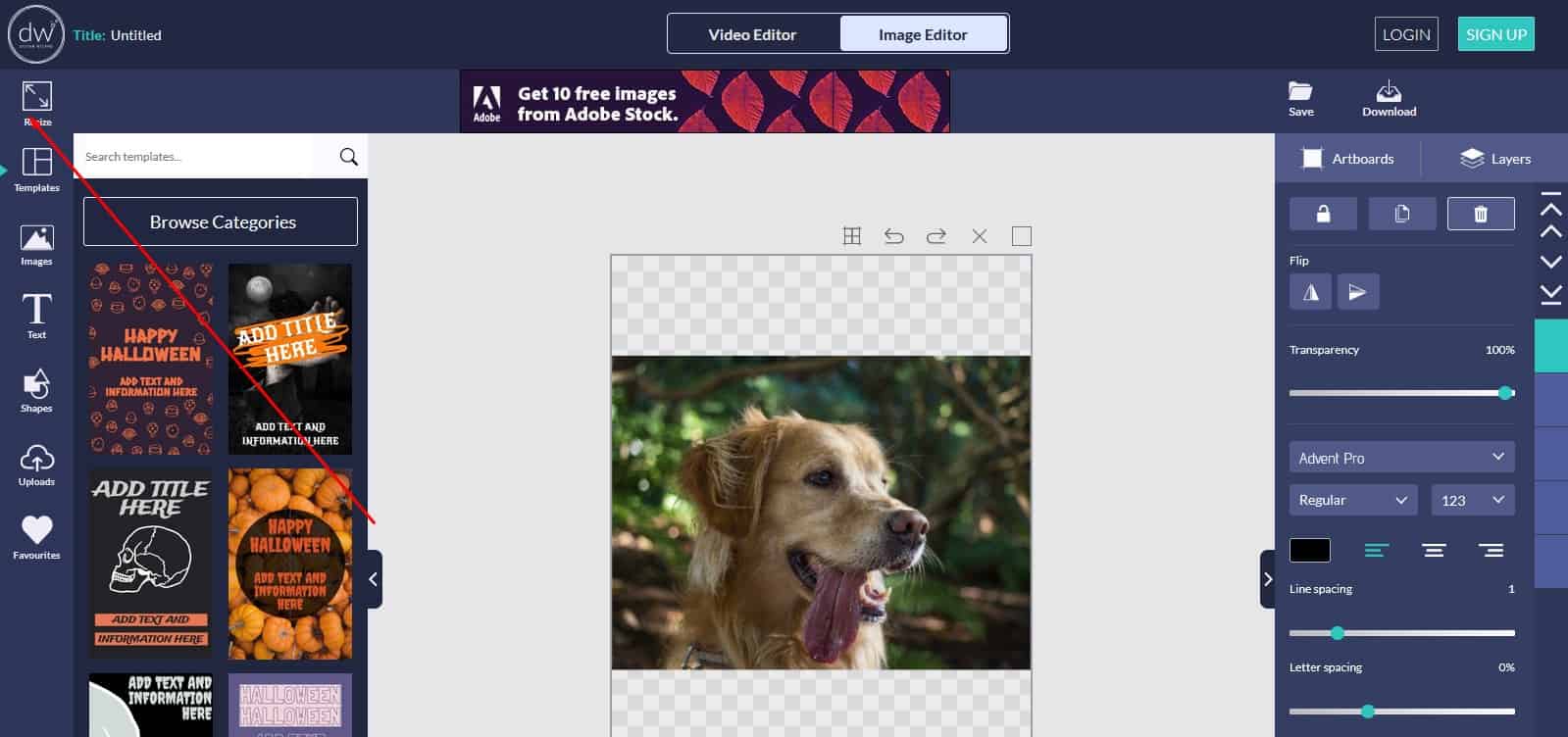Undo the last canvas action
Image resolution: width=1568 pixels, height=737 pixels.
click(x=893, y=236)
